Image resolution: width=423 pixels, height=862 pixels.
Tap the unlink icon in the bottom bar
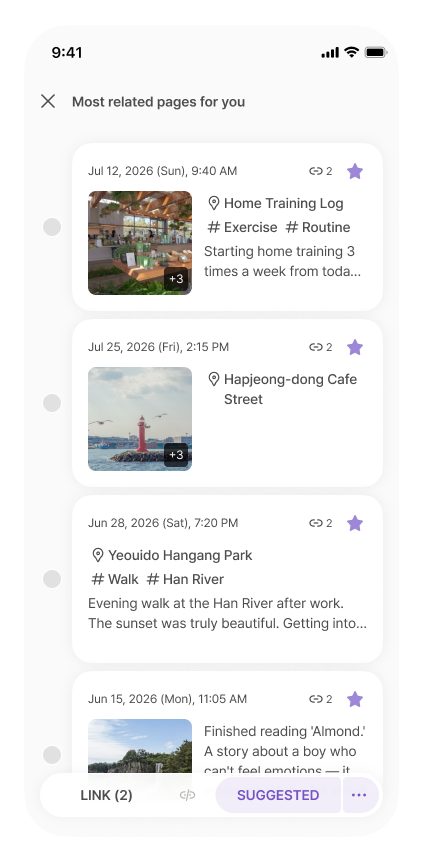[188, 795]
